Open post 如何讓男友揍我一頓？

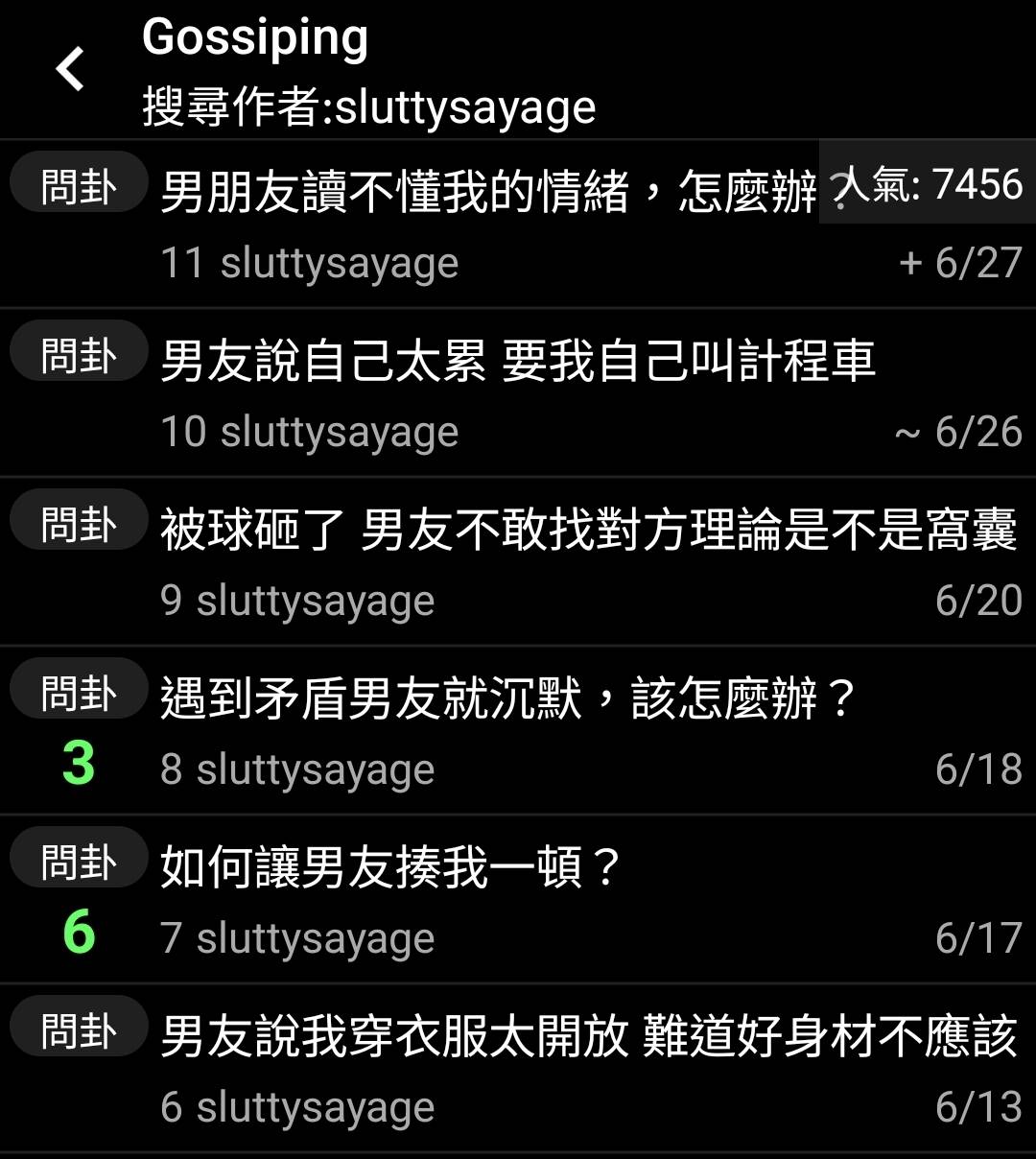click(391, 868)
